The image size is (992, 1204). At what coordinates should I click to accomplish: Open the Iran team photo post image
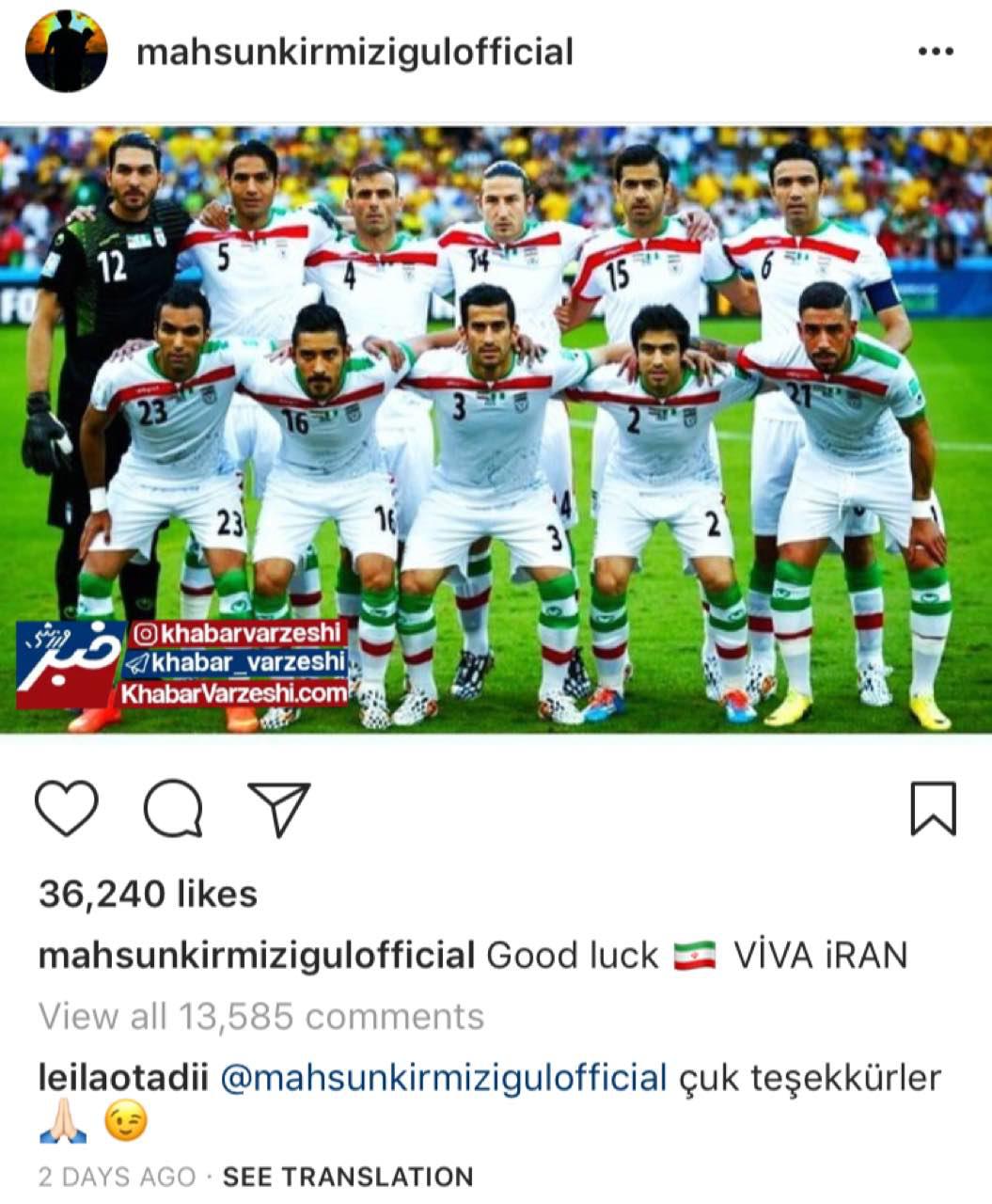tap(496, 430)
